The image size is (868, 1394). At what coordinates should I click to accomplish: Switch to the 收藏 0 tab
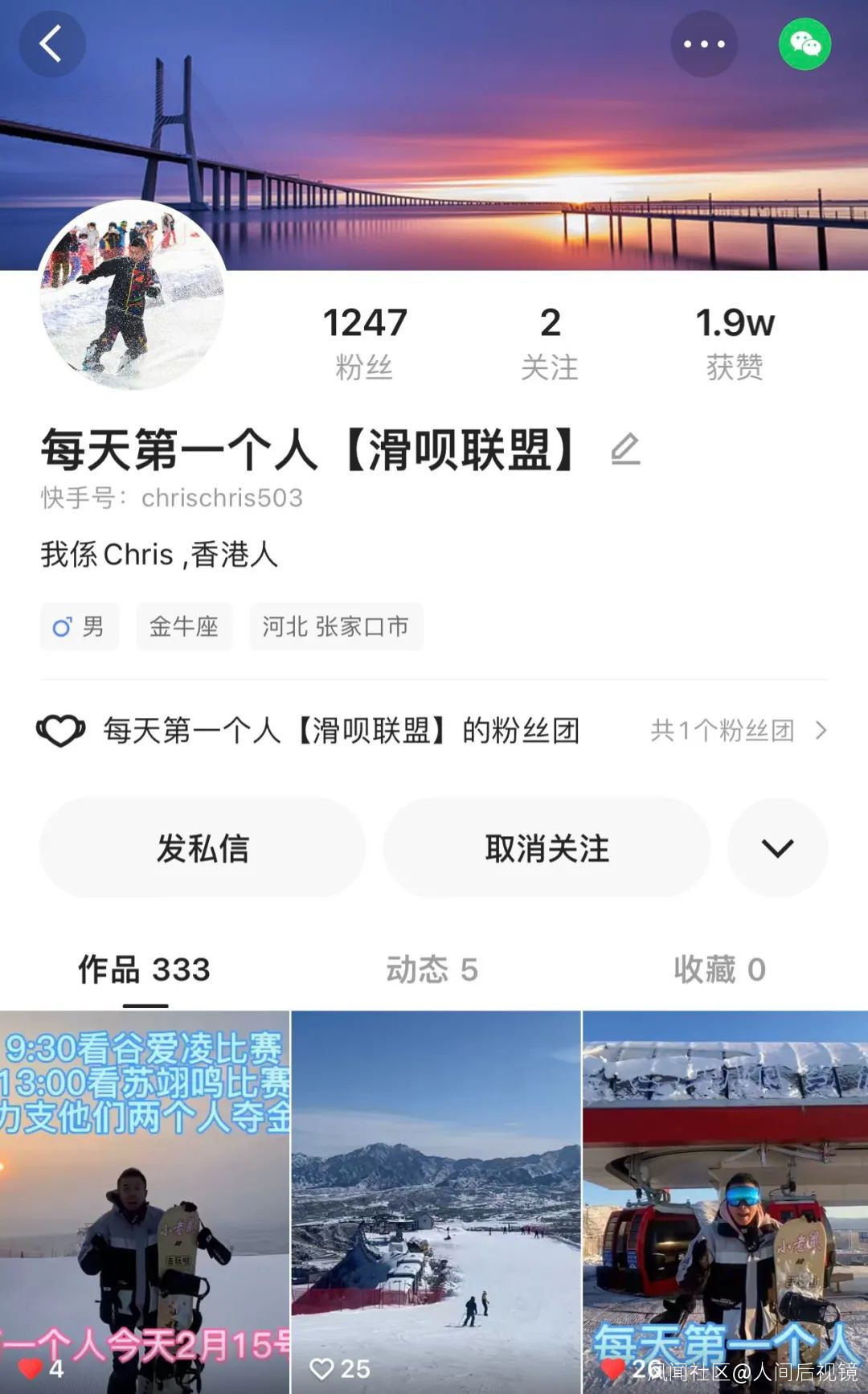pos(719,970)
